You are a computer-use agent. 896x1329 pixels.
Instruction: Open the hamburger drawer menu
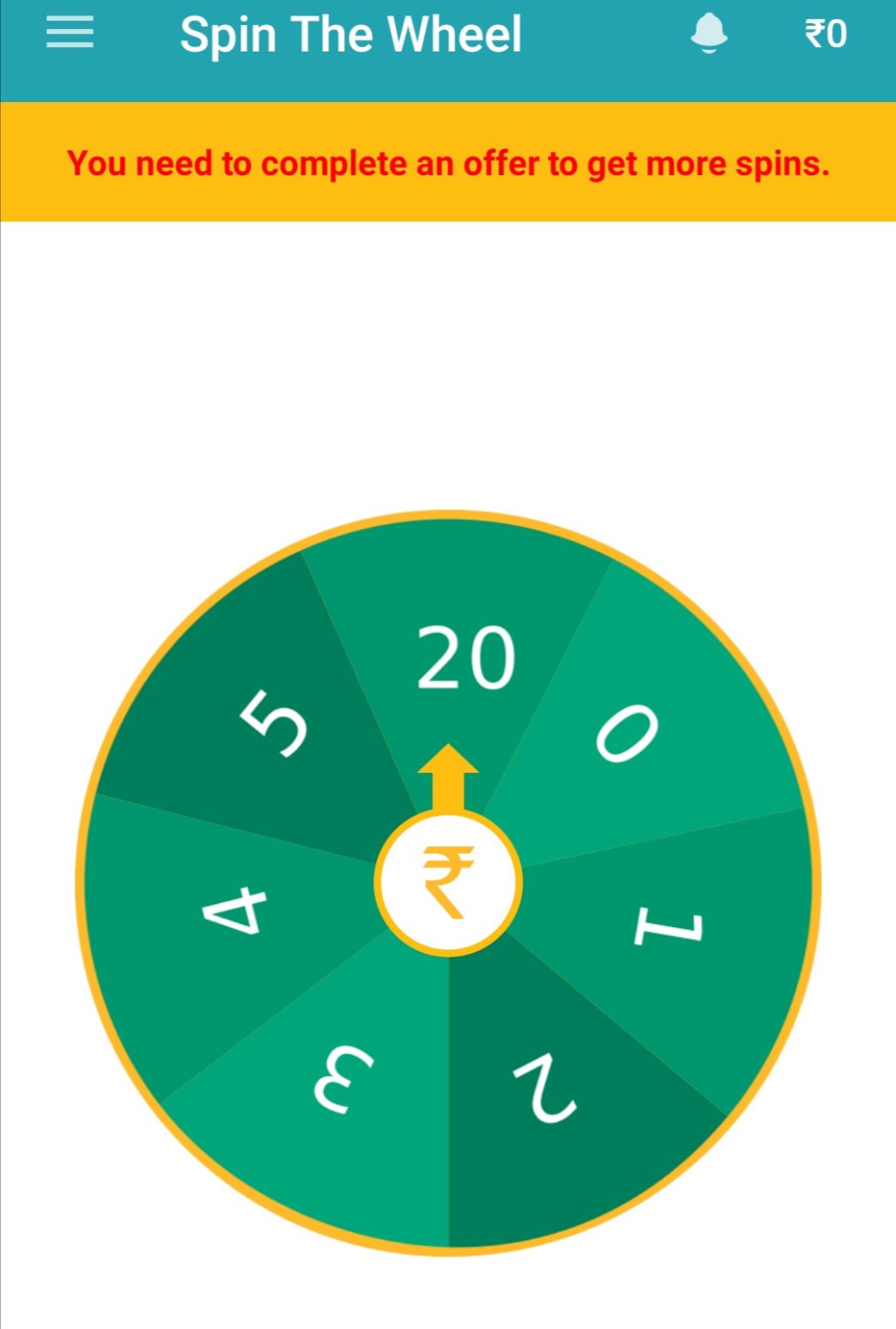70,33
